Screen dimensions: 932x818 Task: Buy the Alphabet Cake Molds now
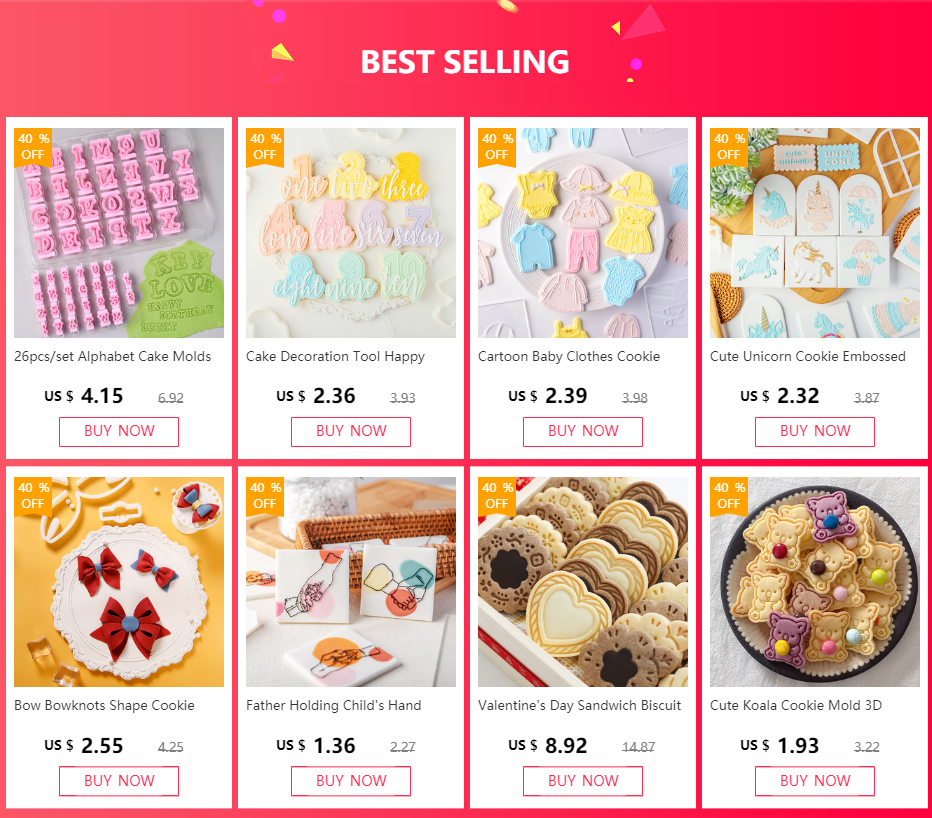pos(119,432)
